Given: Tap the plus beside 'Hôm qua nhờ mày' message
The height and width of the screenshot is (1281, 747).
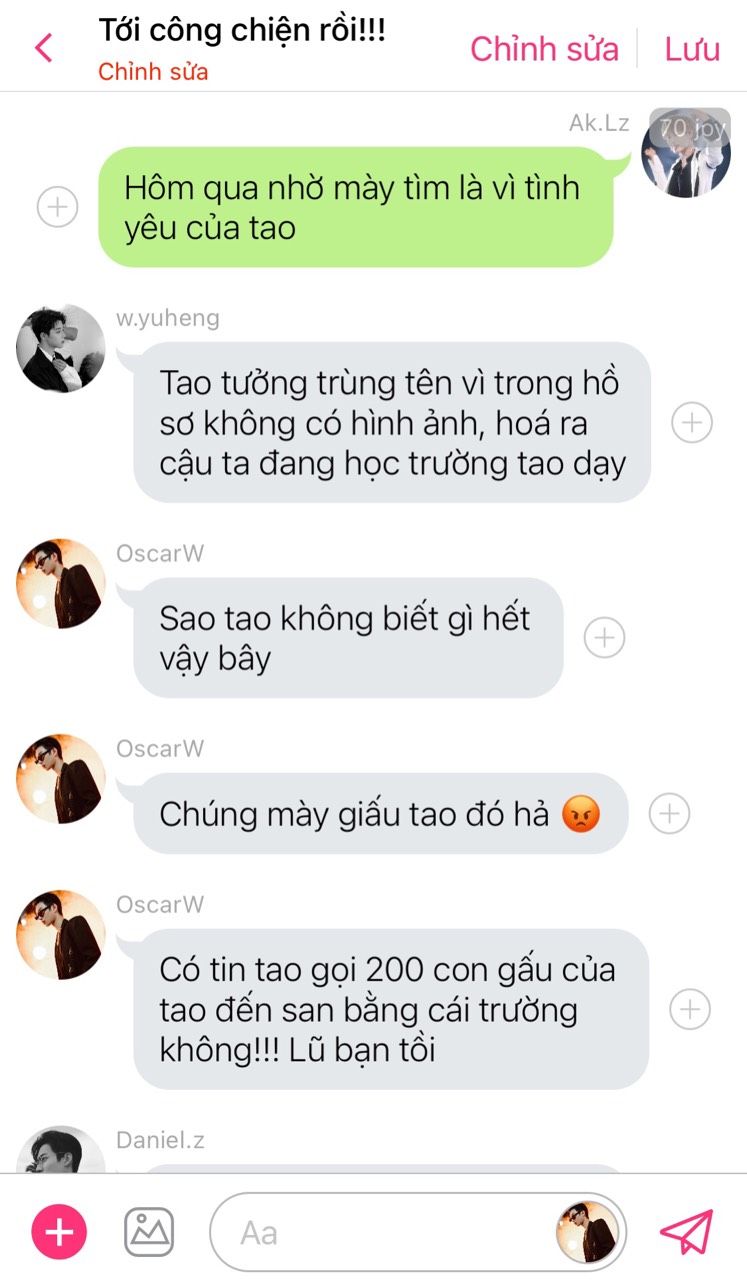Looking at the screenshot, I should pyautogui.click(x=57, y=208).
